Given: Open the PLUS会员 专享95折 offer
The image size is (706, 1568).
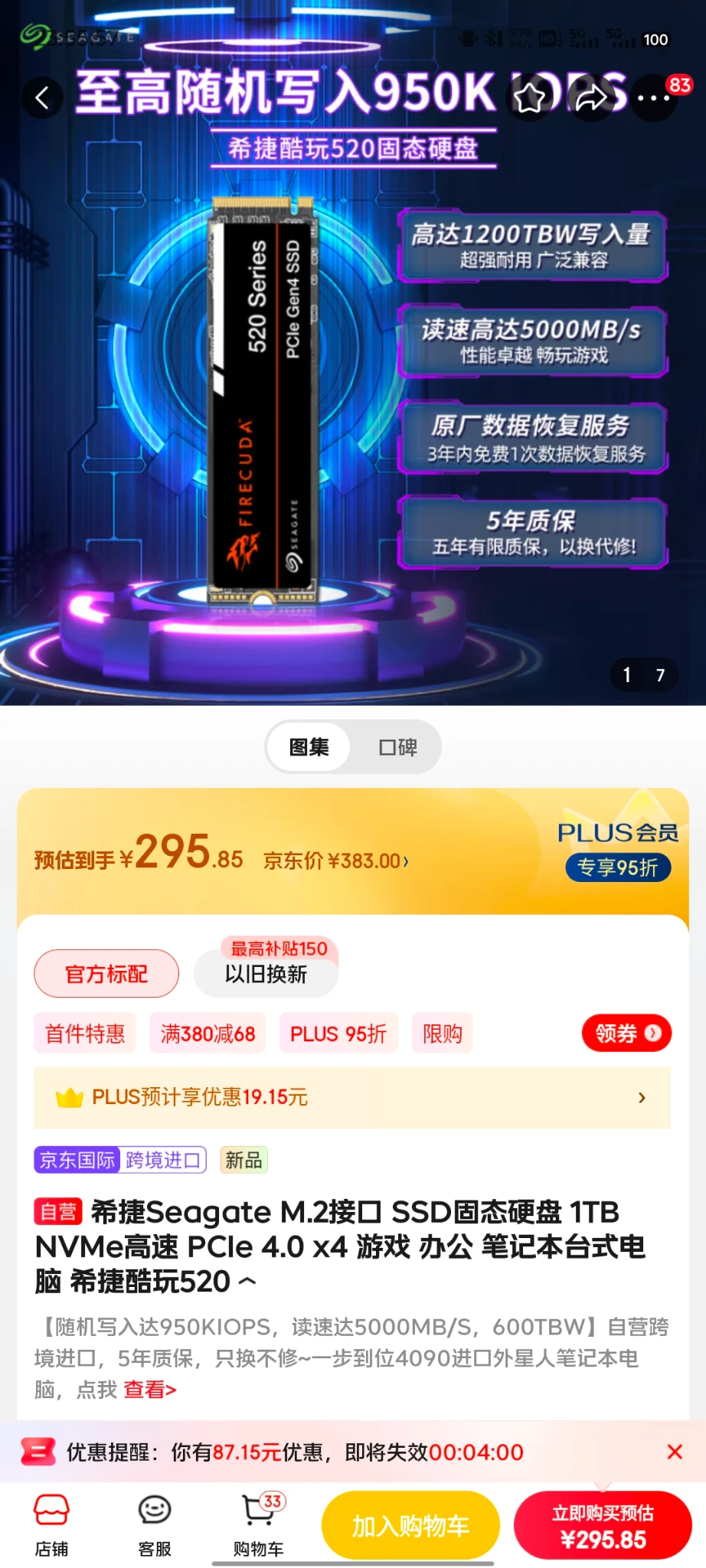Looking at the screenshot, I should [618, 851].
